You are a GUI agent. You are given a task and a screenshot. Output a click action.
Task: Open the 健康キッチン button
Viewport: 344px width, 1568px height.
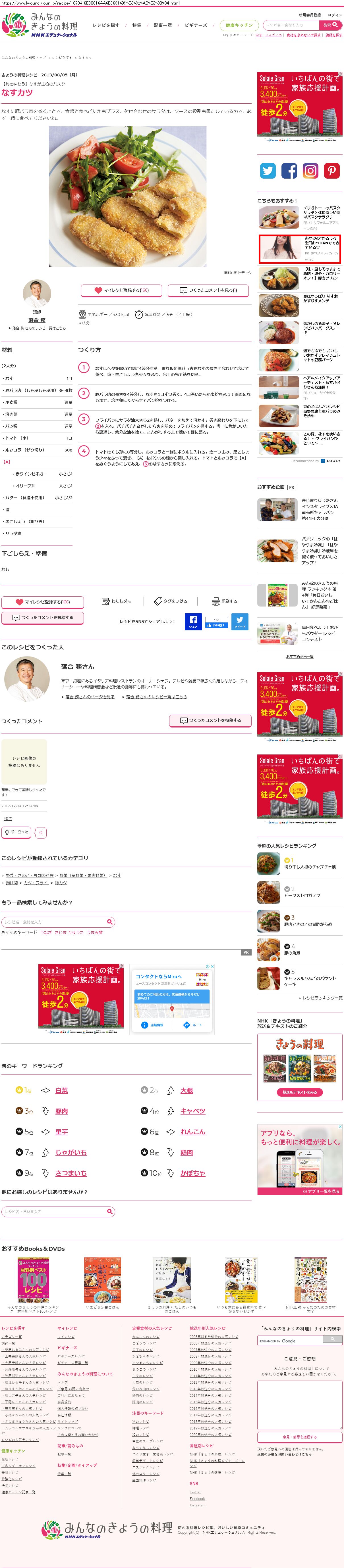coord(239,25)
